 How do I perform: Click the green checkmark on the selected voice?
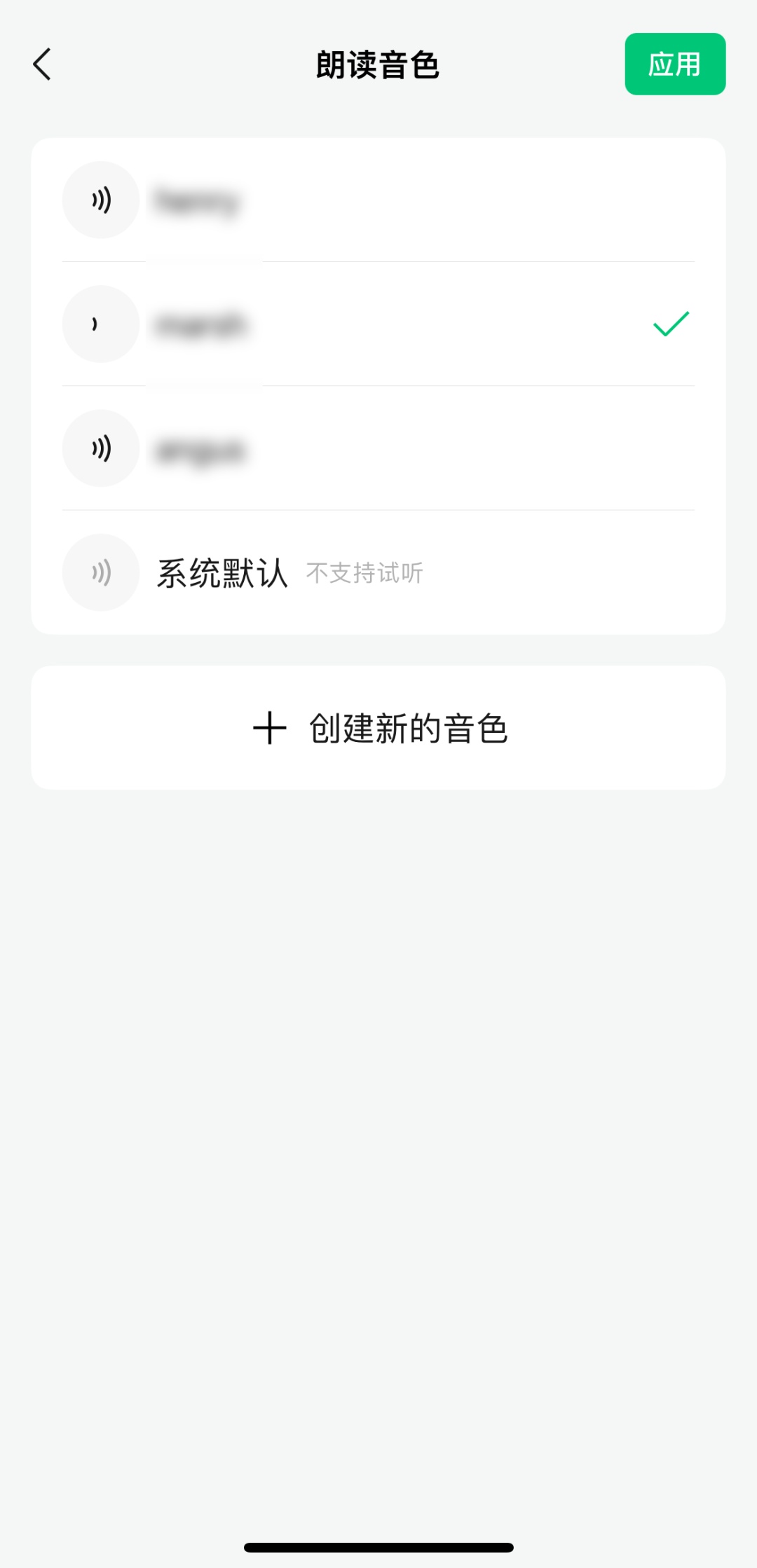point(669,324)
